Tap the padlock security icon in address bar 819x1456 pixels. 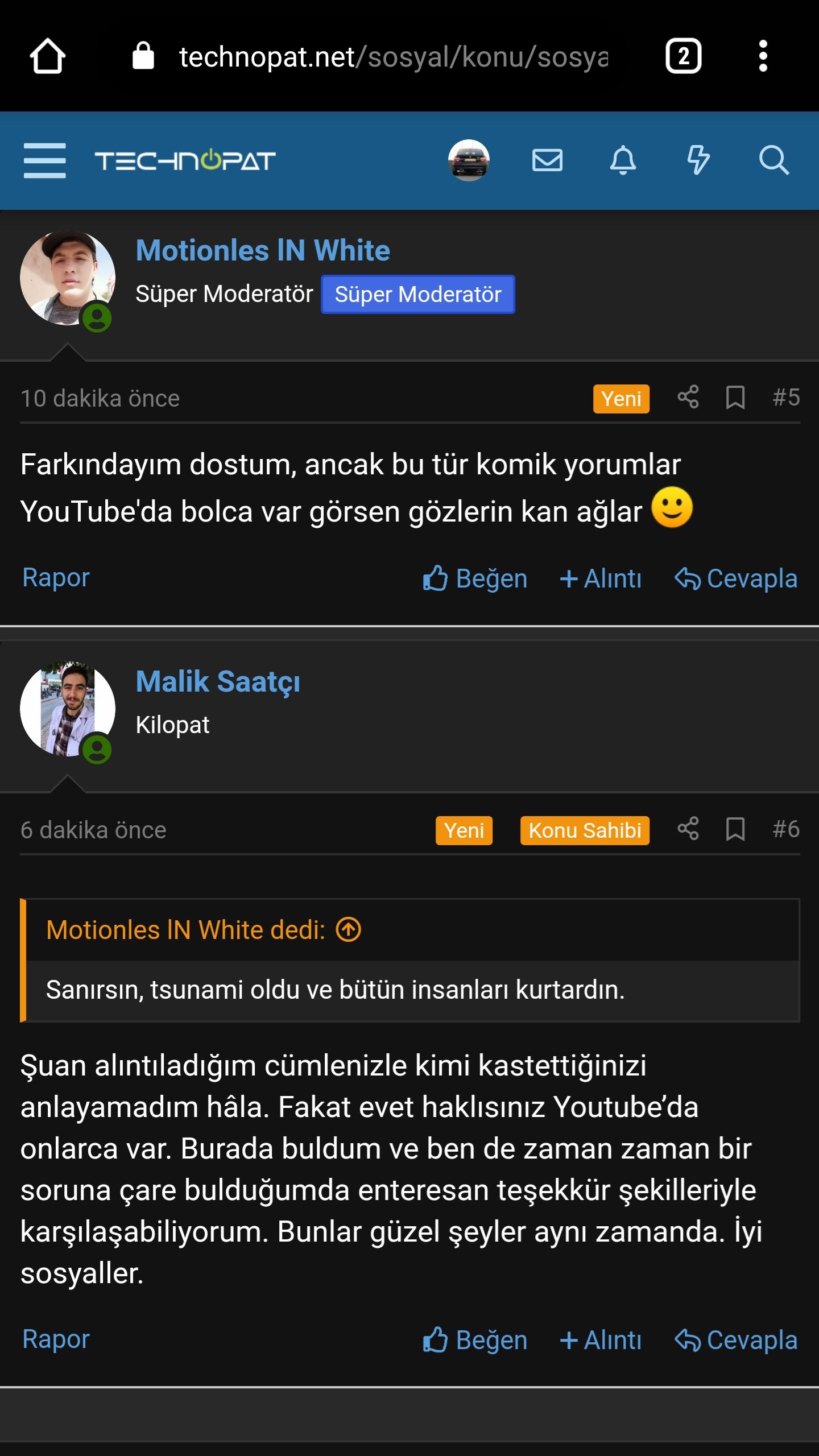pyautogui.click(x=143, y=56)
